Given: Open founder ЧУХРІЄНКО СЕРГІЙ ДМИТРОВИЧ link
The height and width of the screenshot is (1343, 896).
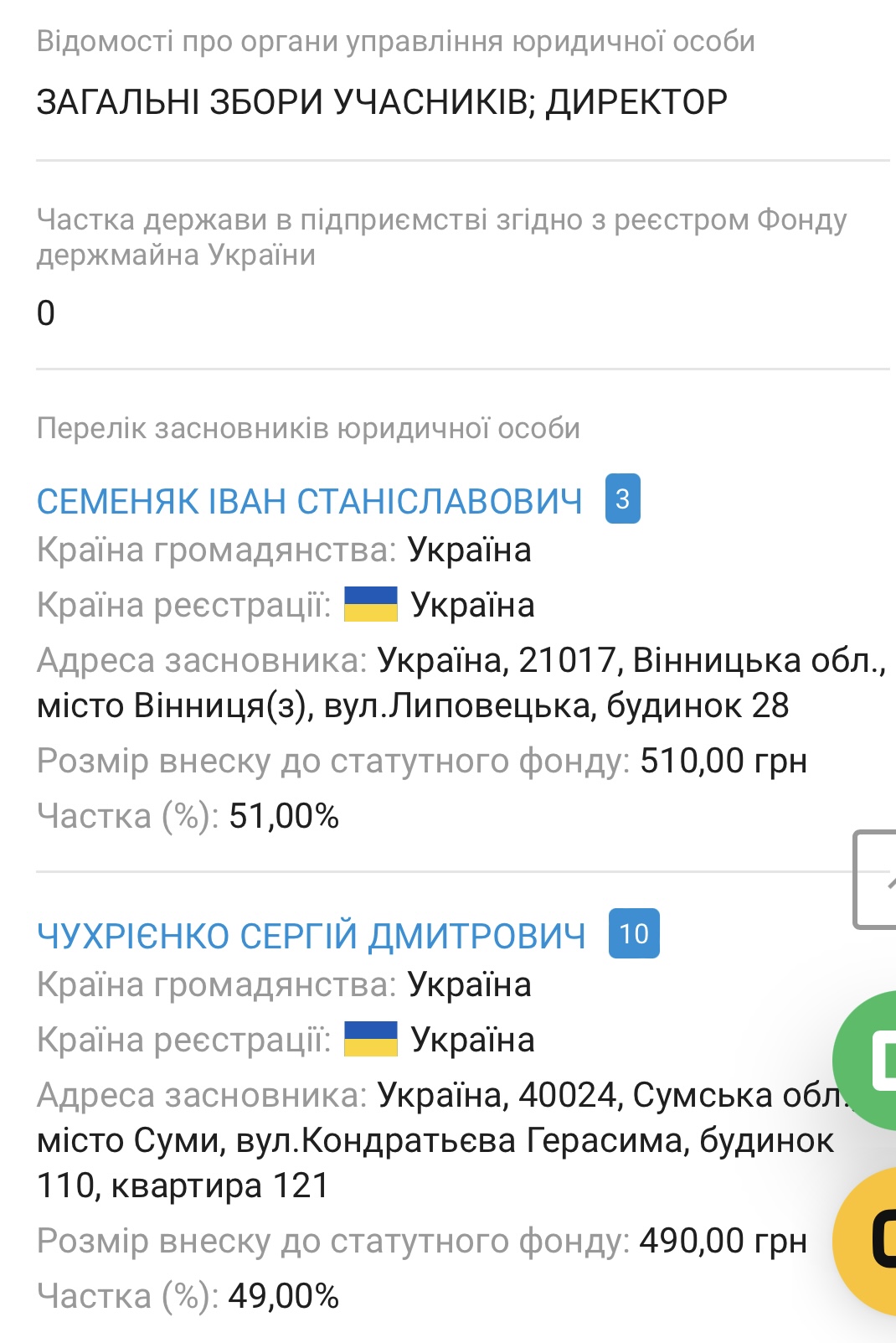Looking at the screenshot, I should point(311,936).
